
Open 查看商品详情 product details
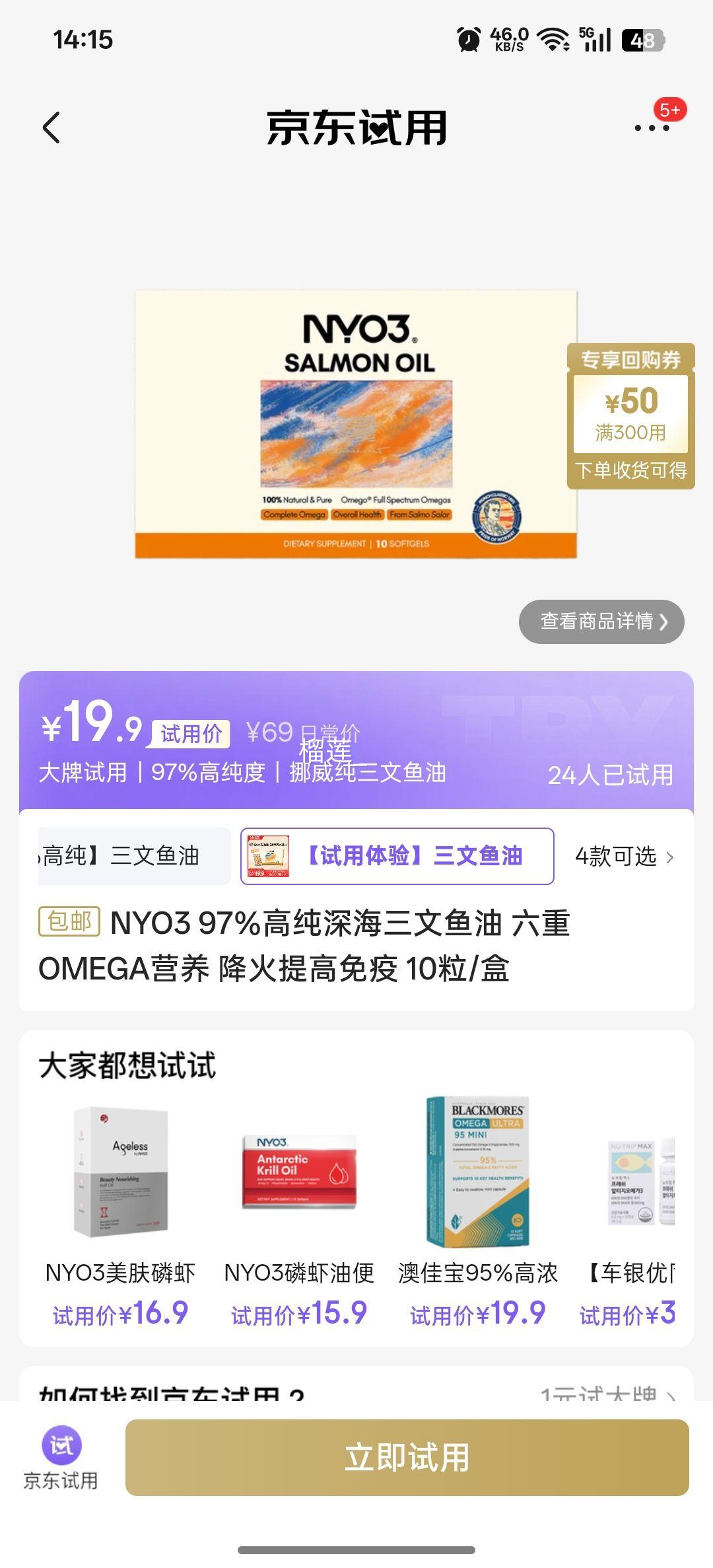[x=599, y=621]
